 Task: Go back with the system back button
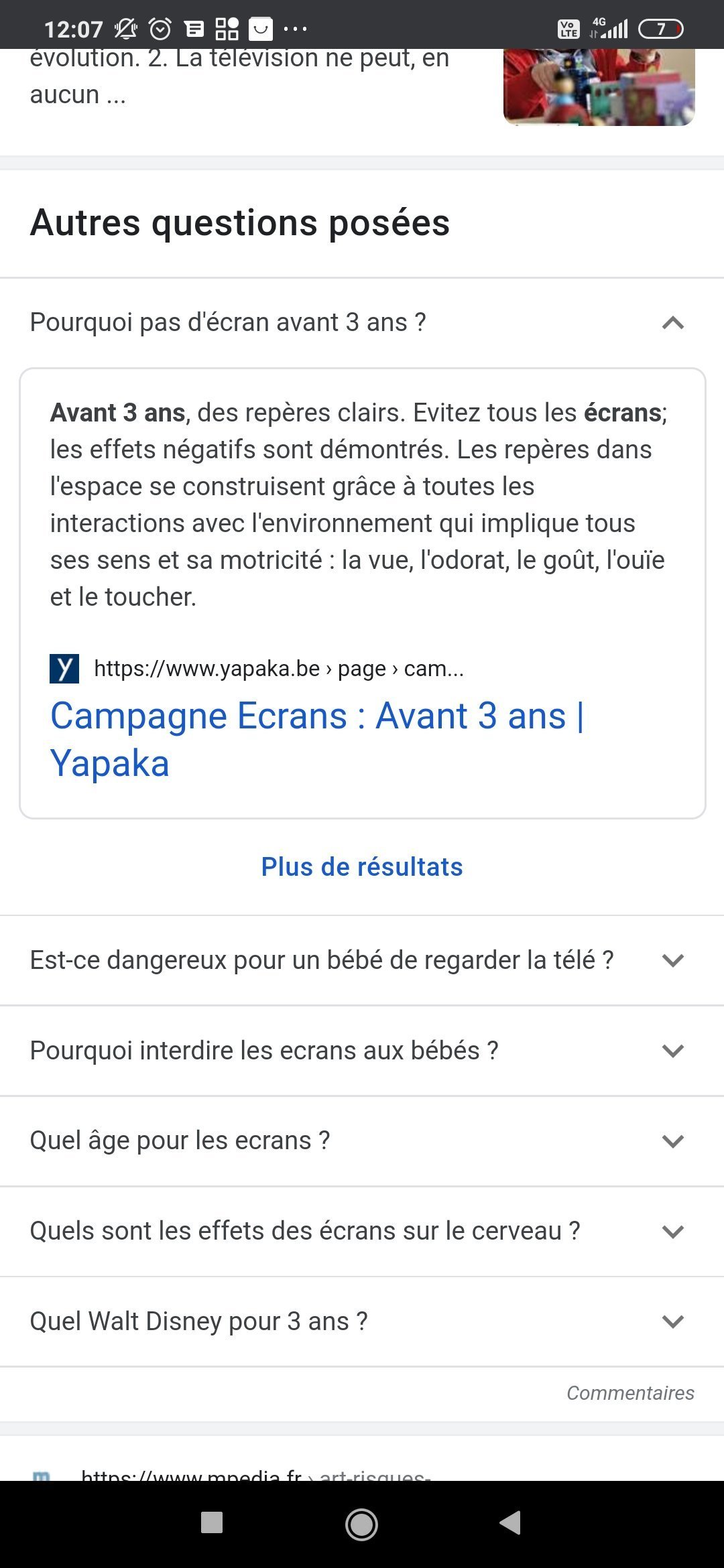pos(510,1522)
